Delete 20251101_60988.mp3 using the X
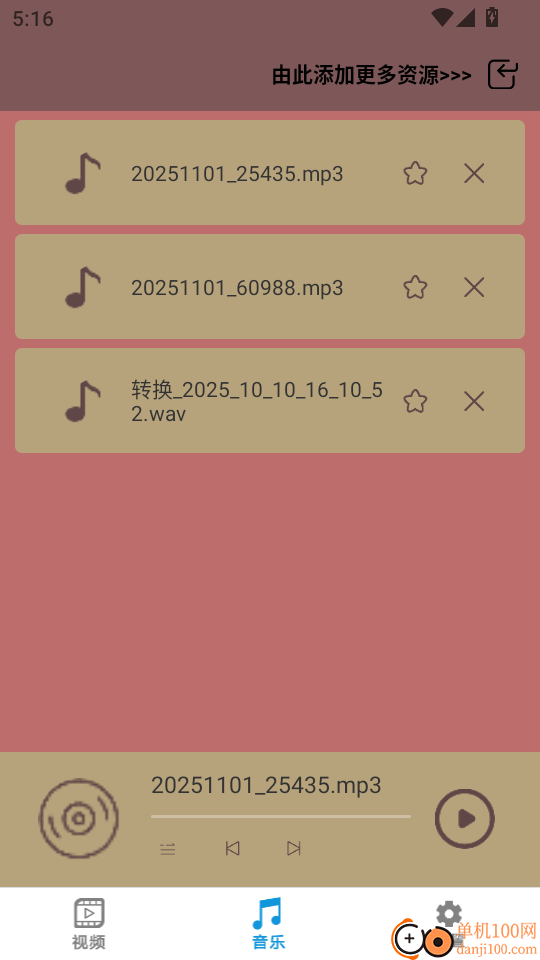Viewport: 540px width, 960px height. click(x=474, y=287)
